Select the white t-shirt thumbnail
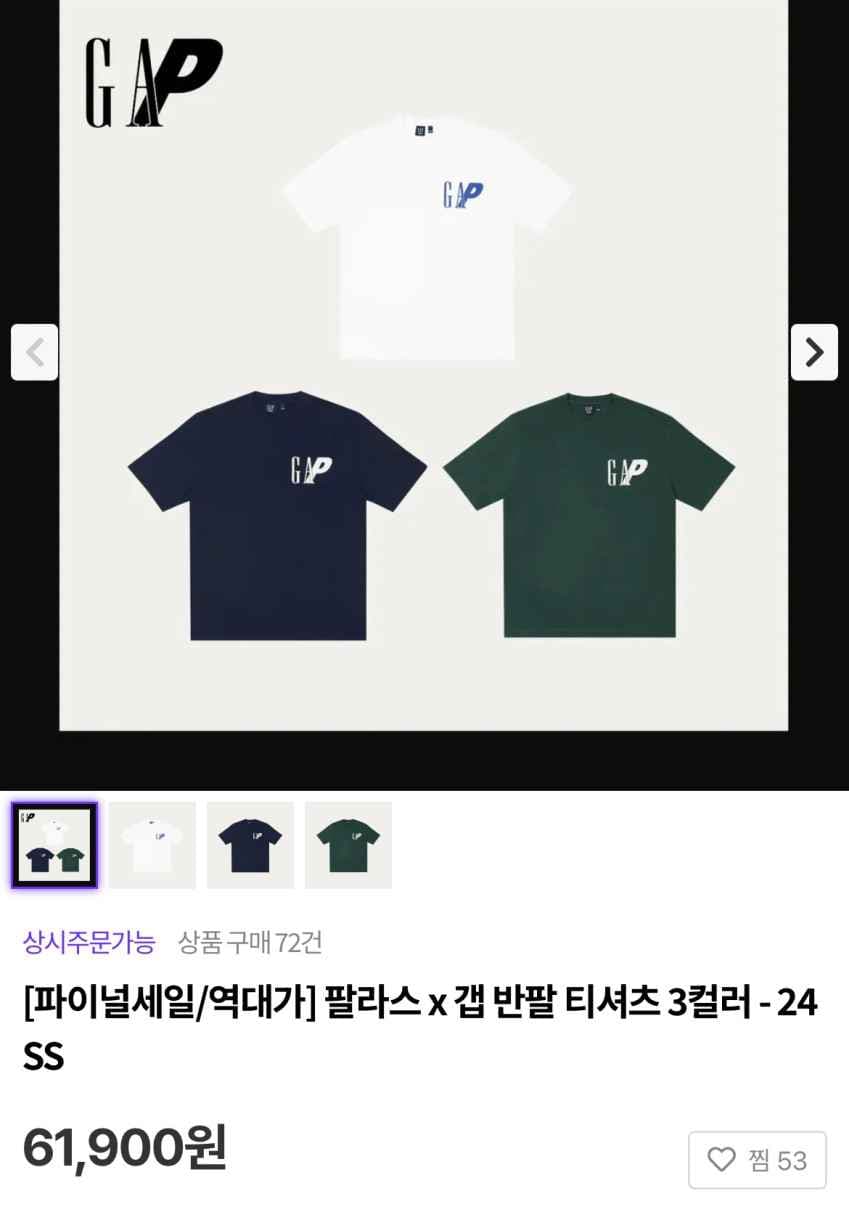The width and height of the screenshot is (849, 1207). click(152, 844)
